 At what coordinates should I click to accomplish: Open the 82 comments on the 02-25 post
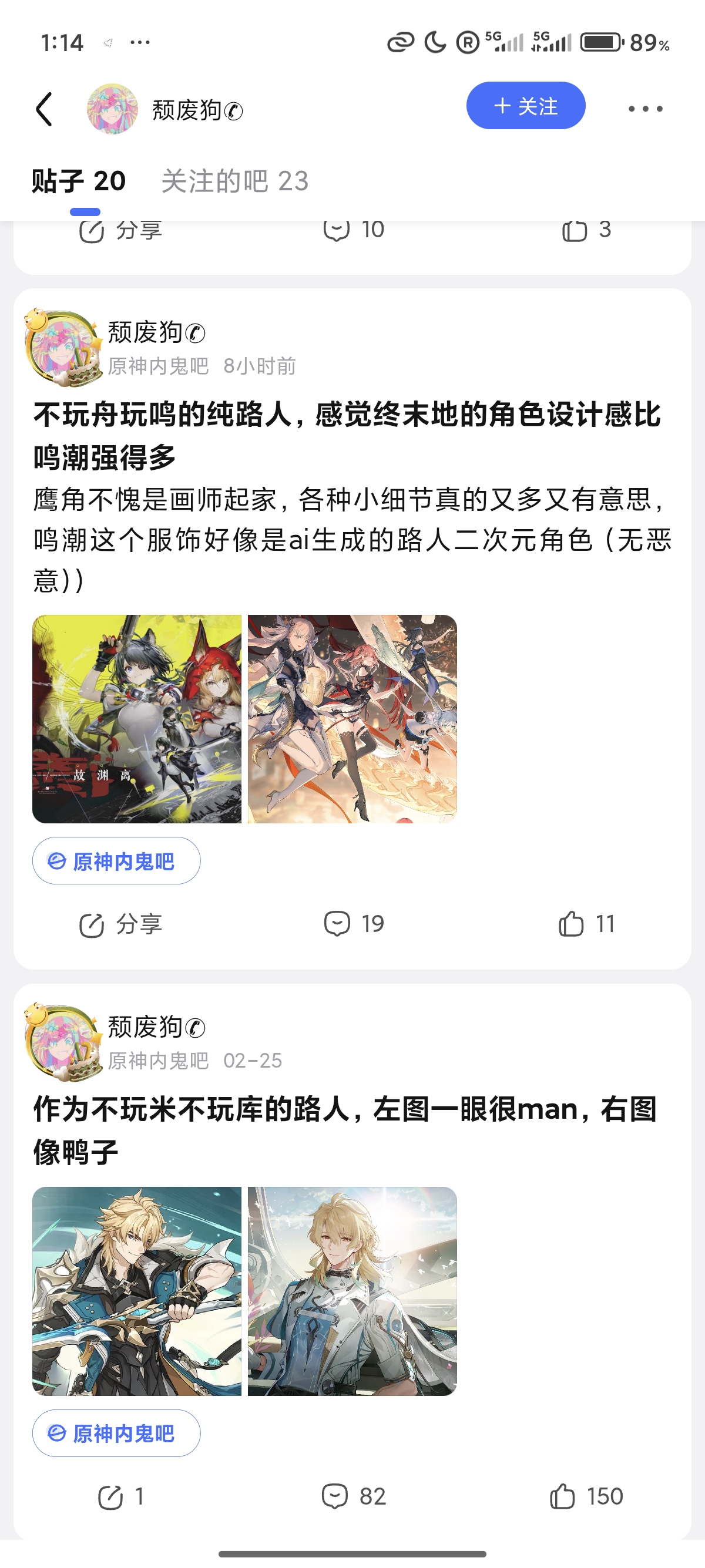[354, 1496]
